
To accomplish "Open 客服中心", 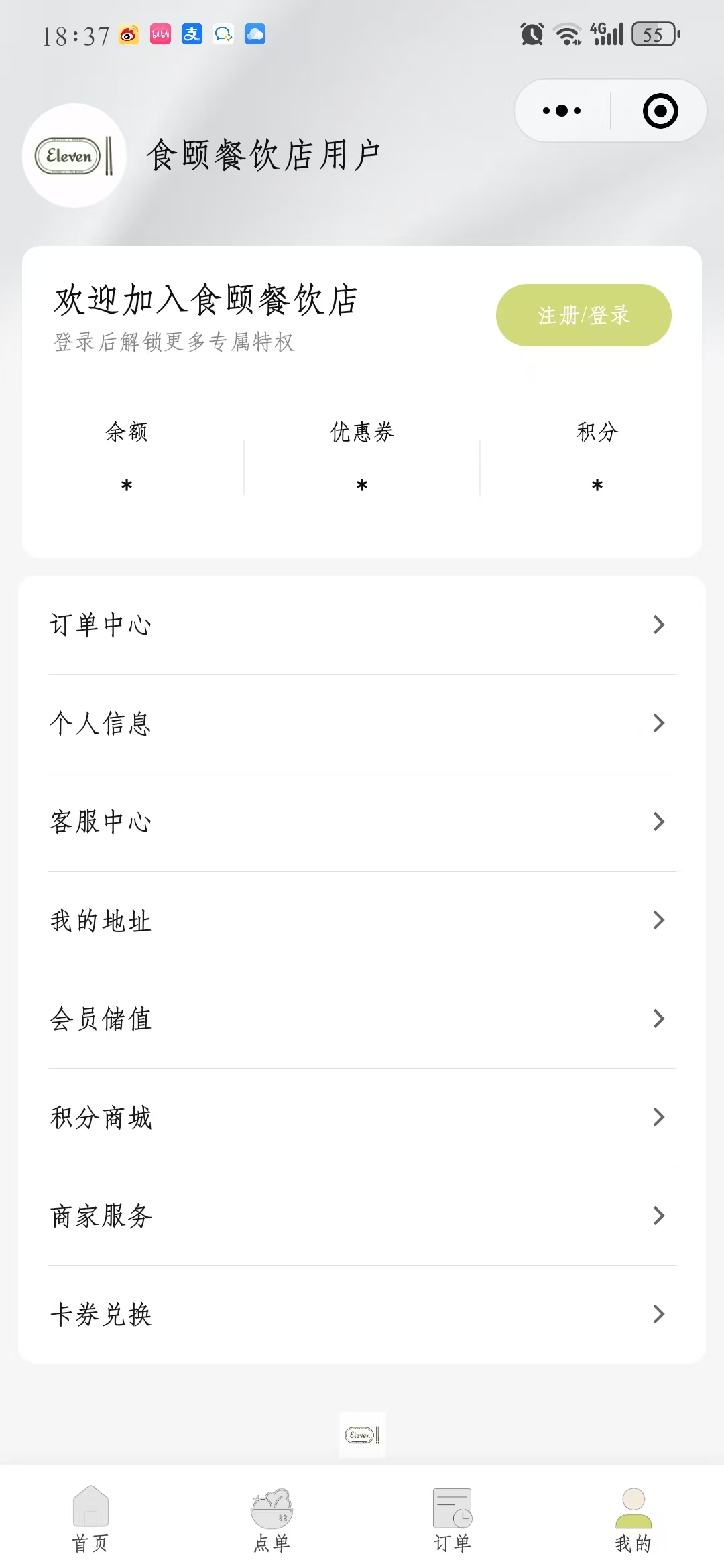I will (x=362, y=822).
